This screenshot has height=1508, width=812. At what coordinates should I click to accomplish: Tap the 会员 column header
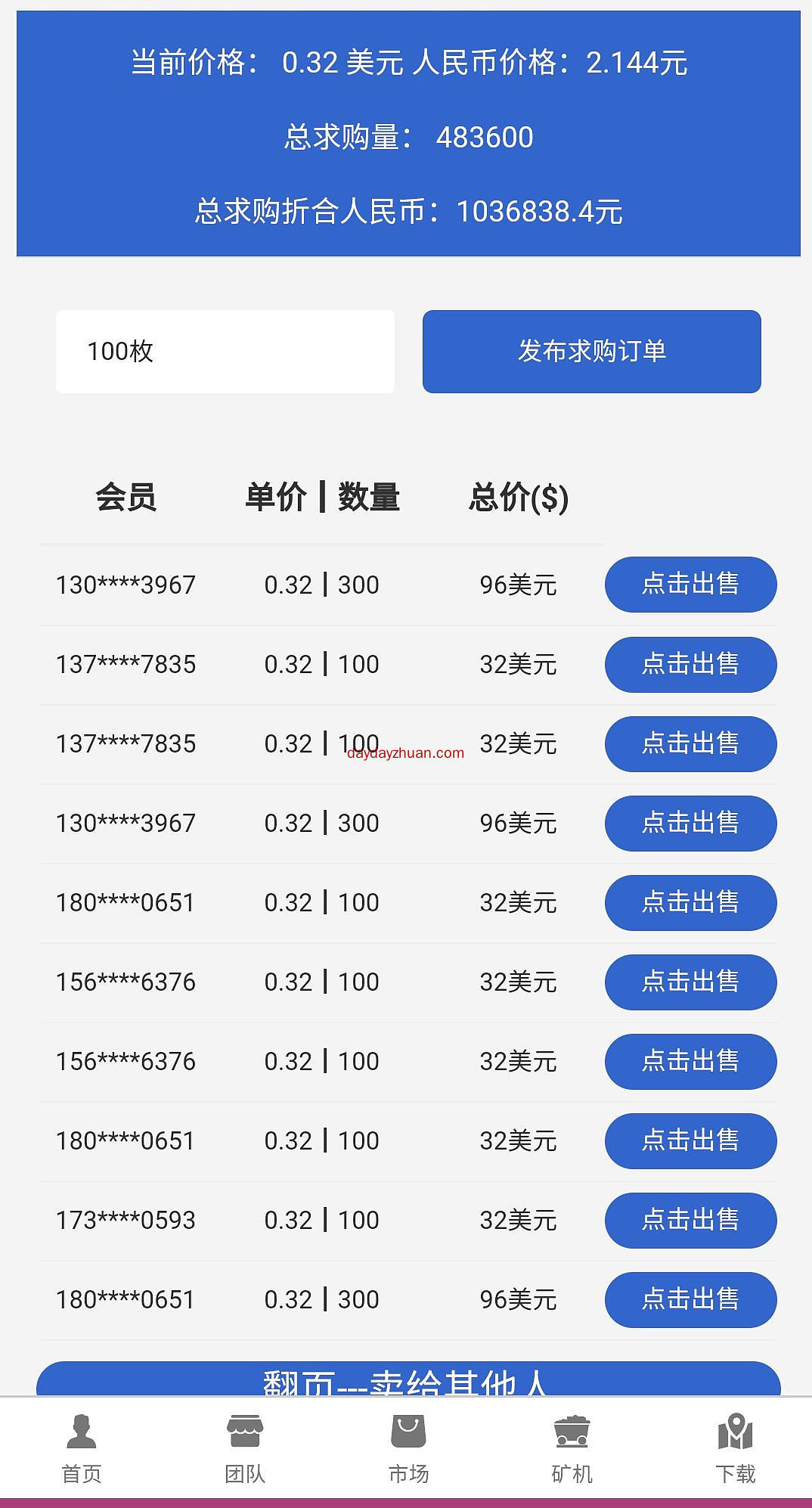(127, 498)
